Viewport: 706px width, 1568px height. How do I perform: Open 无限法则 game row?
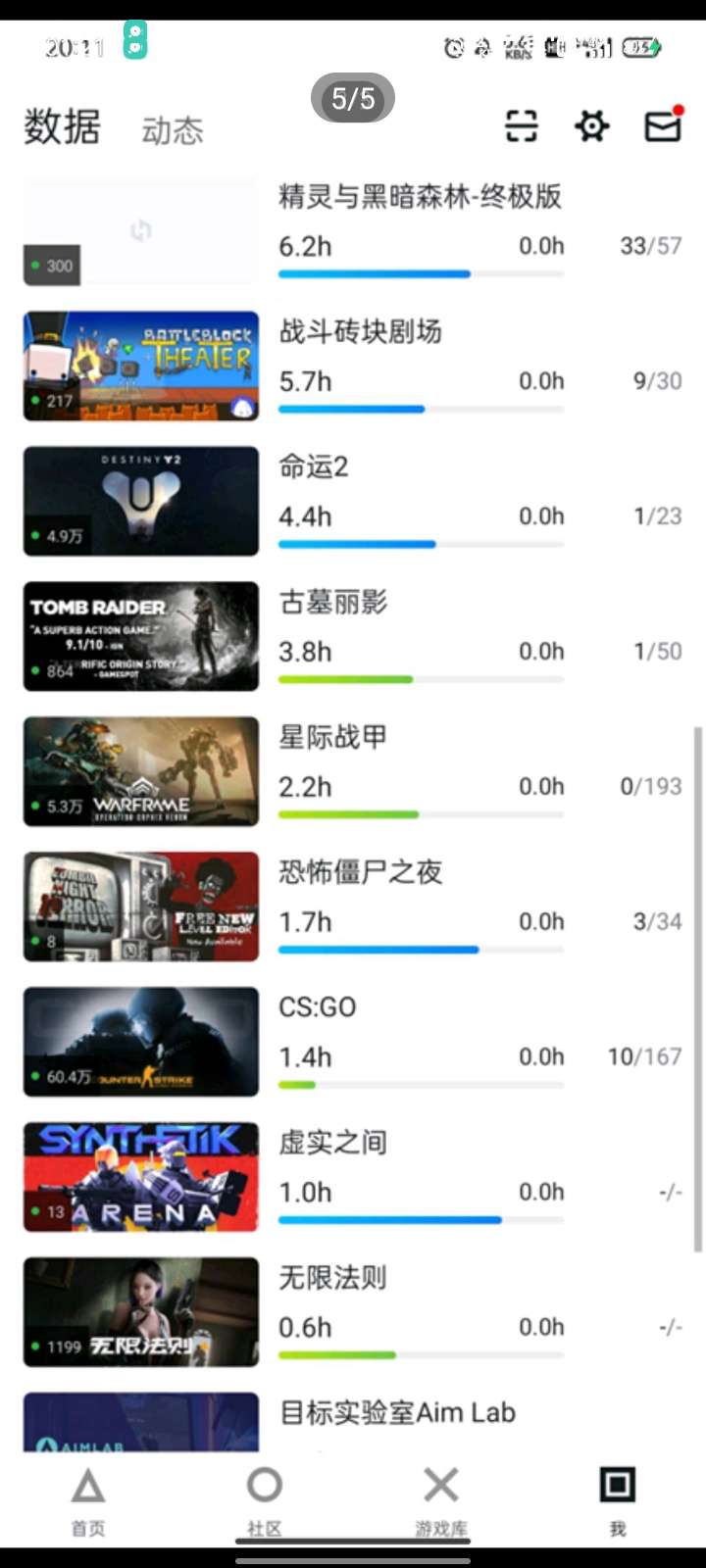click(x=333, y=1279)
